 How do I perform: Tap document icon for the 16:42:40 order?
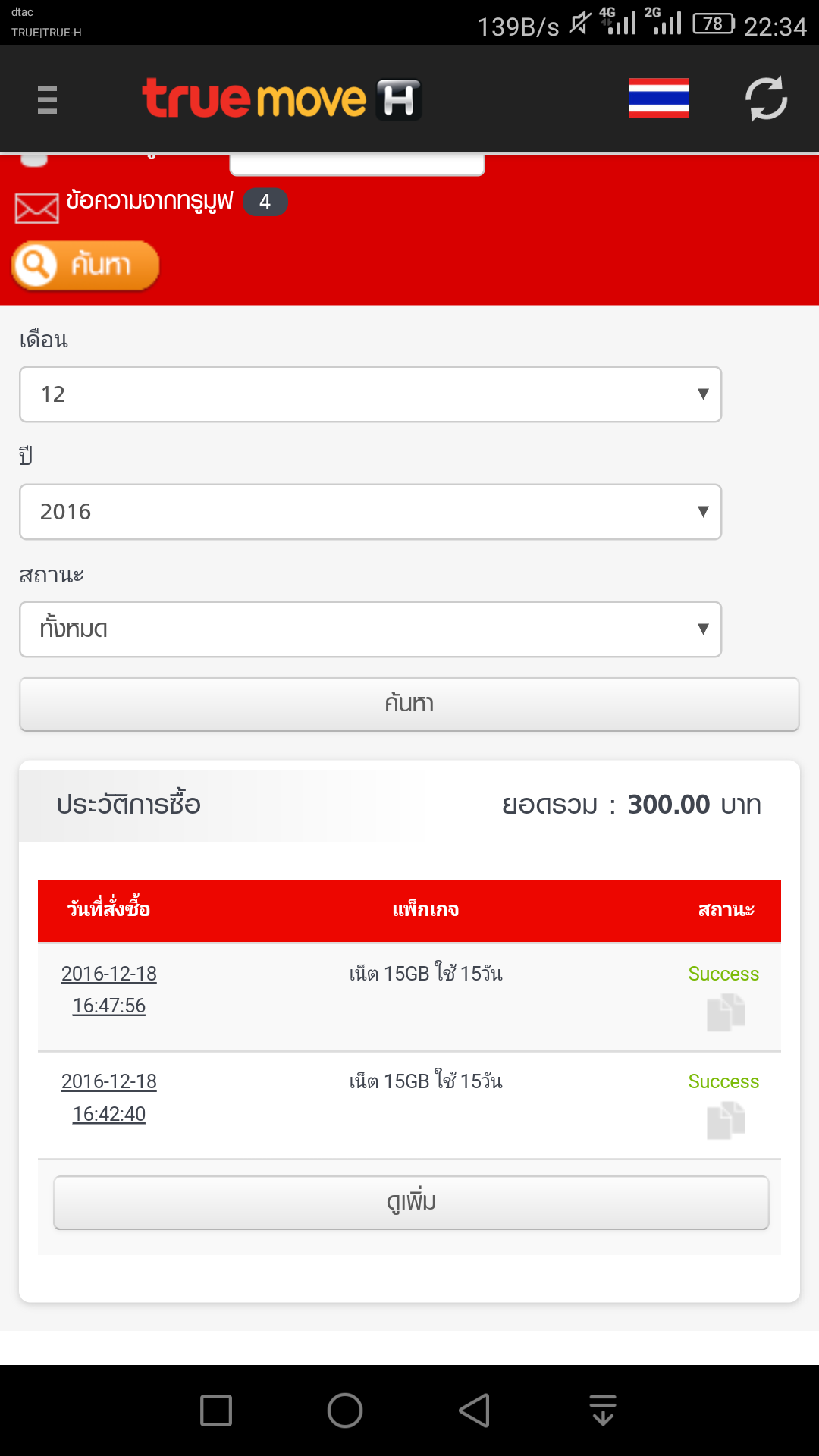coord(726,1120)
